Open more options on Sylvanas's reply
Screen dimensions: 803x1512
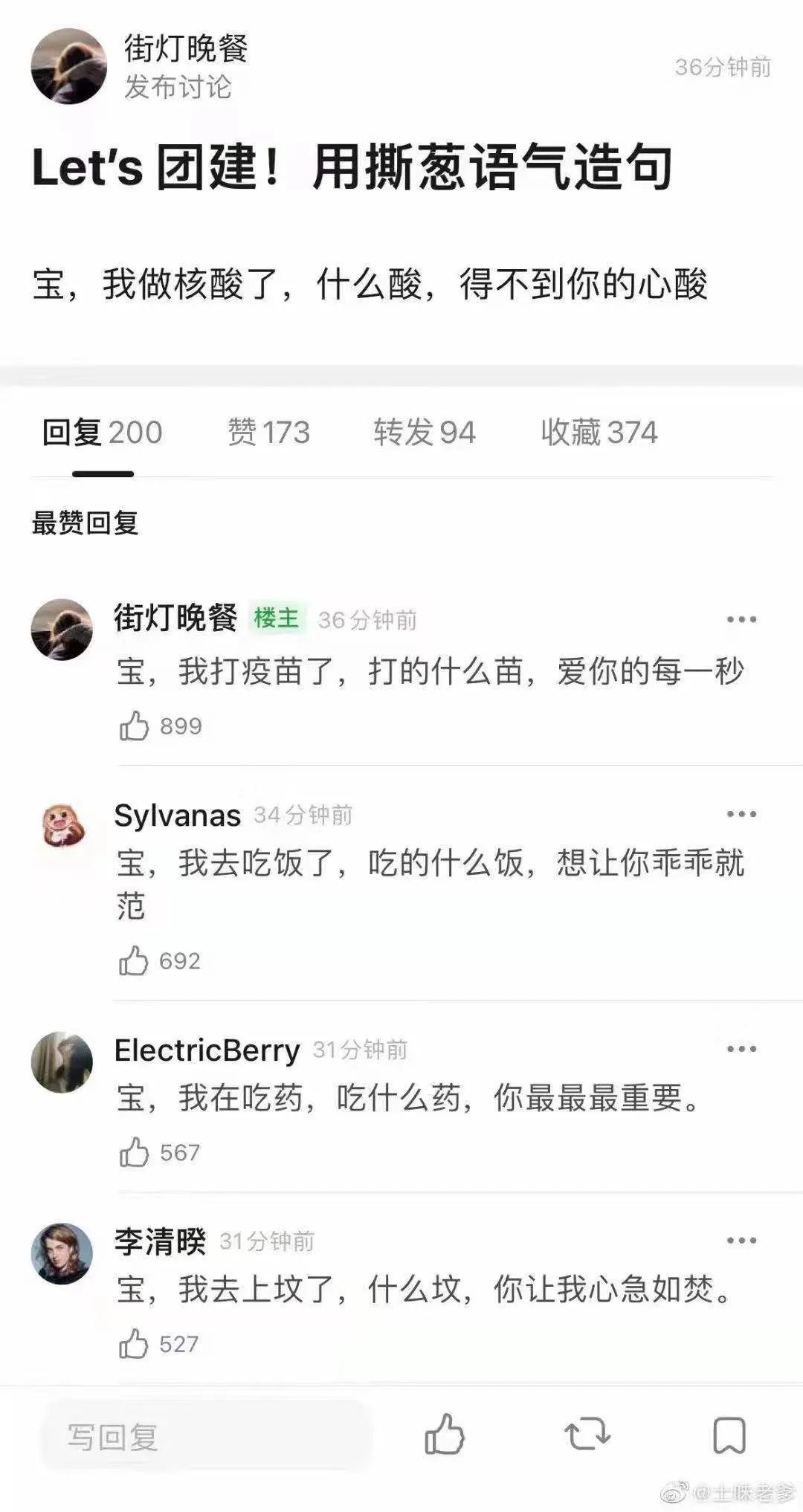[741, 815]
